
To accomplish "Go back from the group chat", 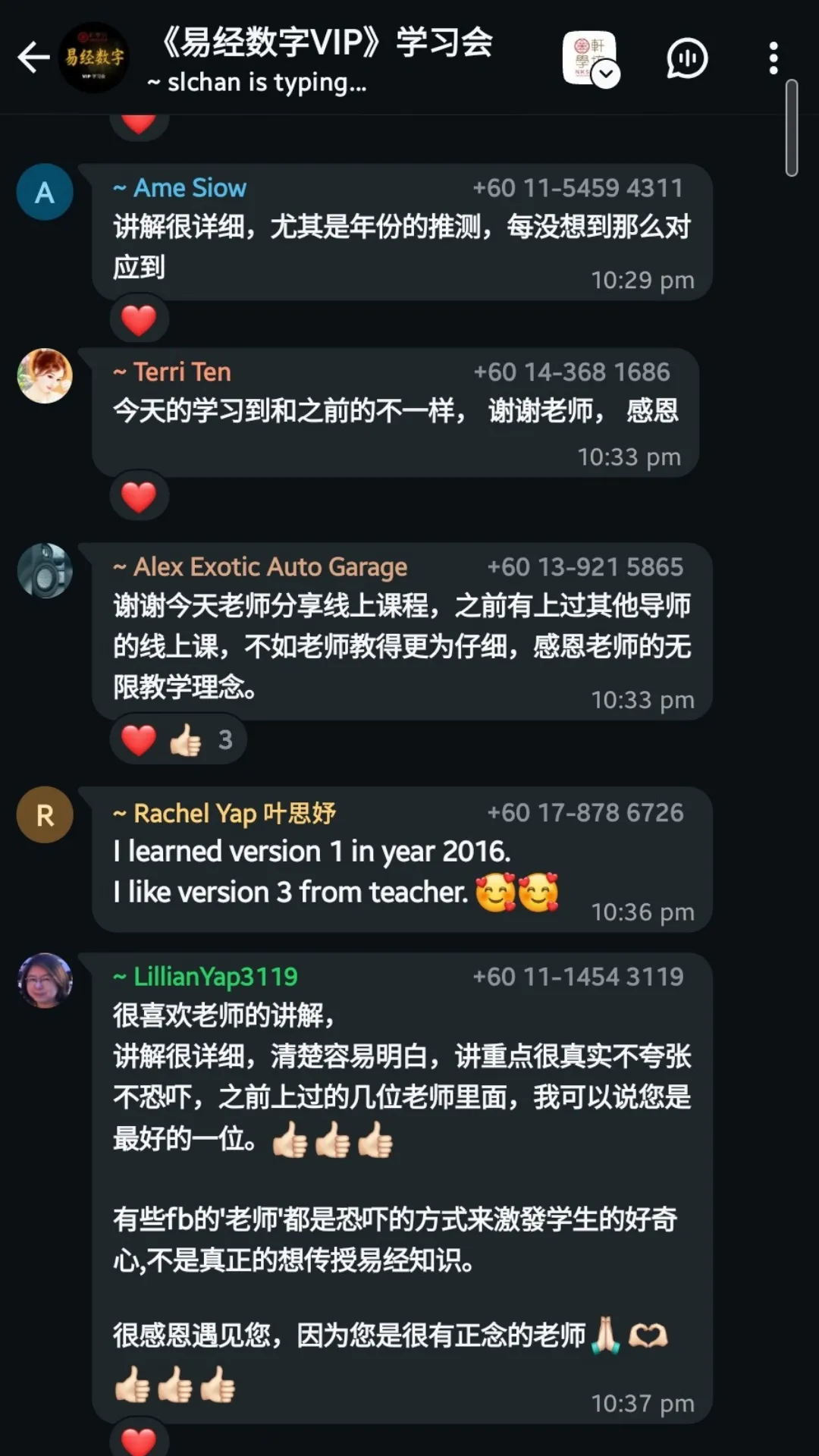I will point(33,58).
